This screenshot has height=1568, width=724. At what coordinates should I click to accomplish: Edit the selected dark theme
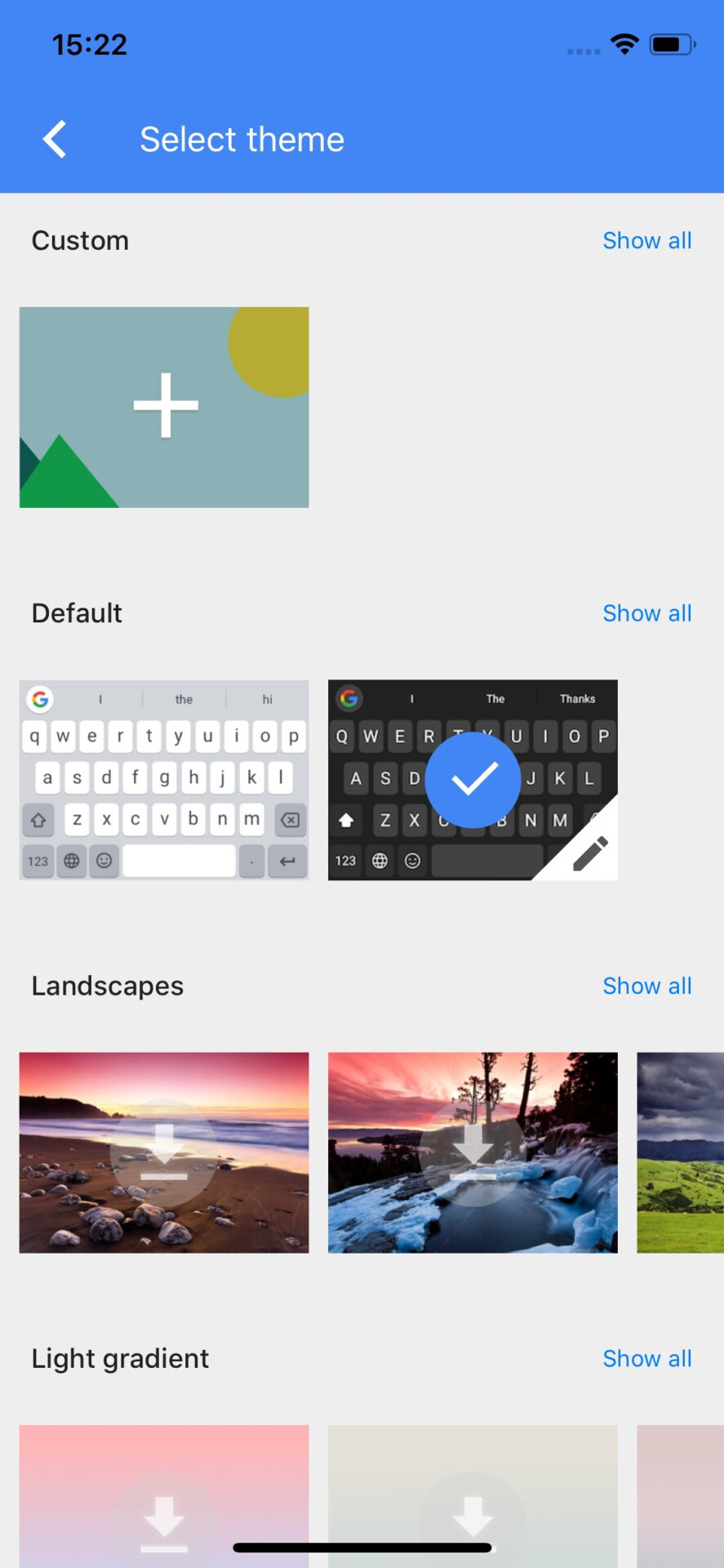pos(589,853)
